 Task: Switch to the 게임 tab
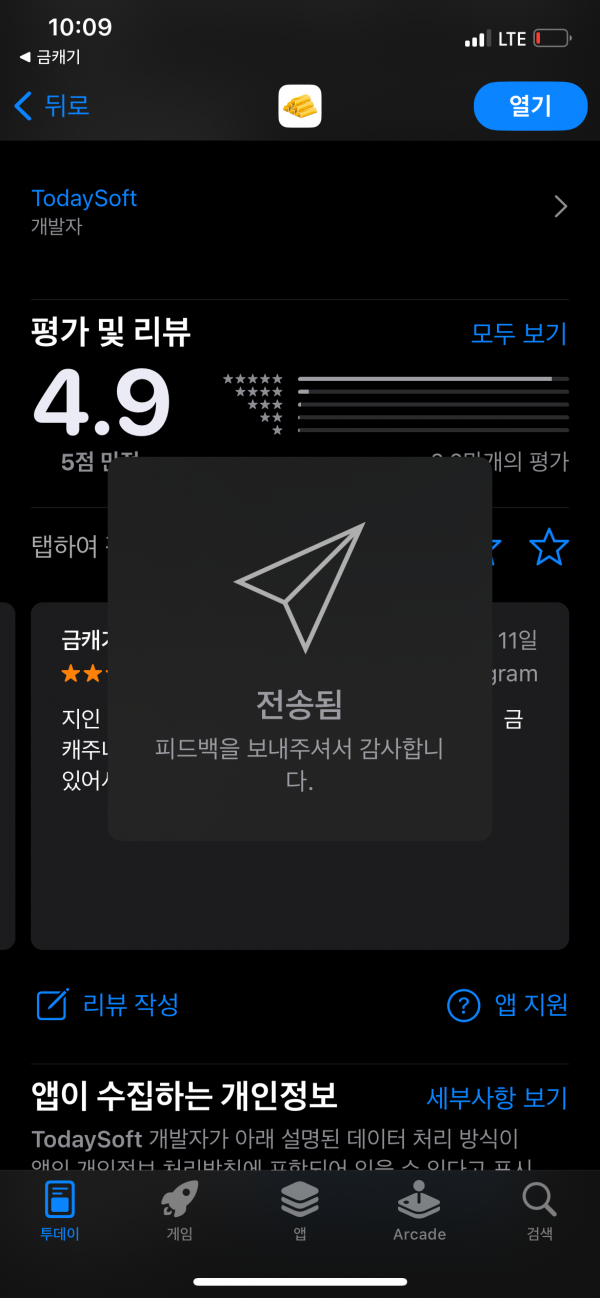coord(180,1210)
